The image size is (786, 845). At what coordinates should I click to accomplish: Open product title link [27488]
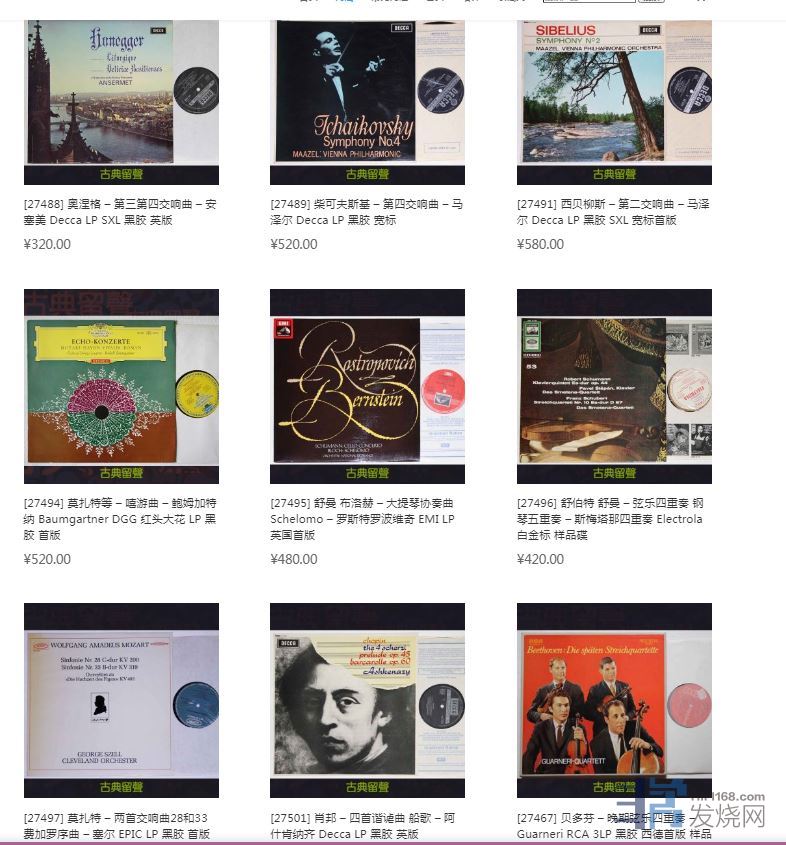click(120, 212)
